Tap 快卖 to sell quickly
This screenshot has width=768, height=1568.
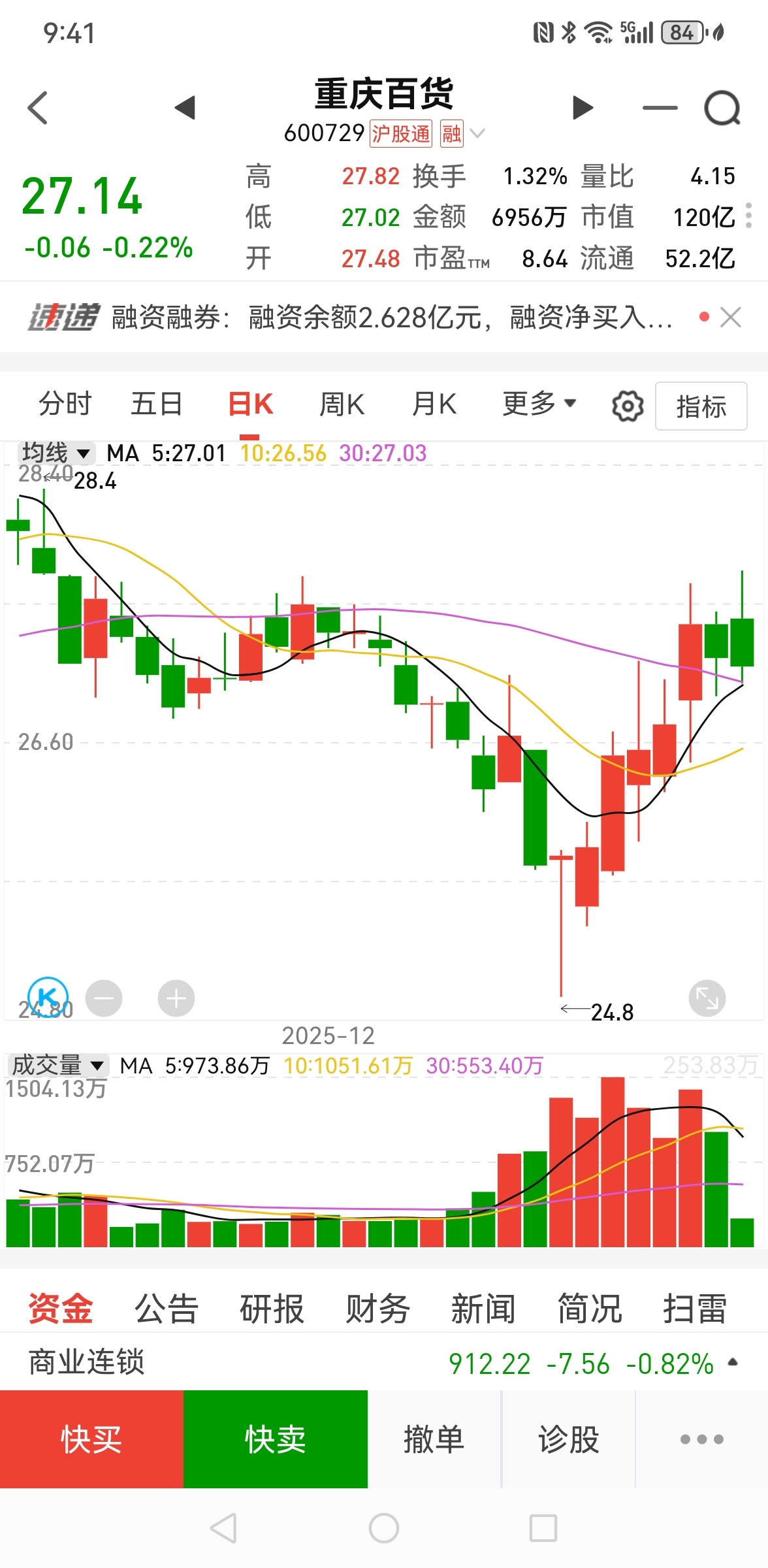click(275, 1439)
